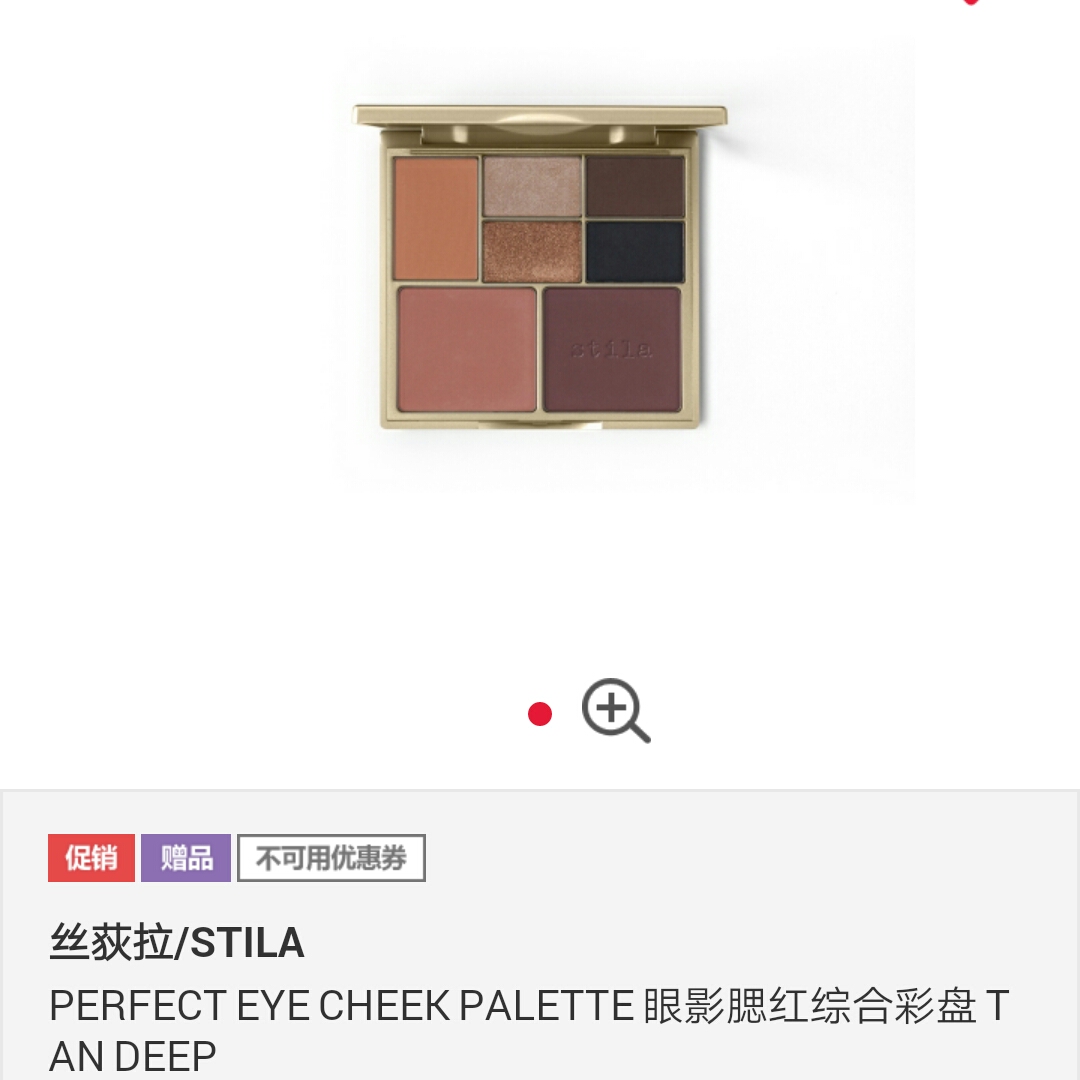
Task: Select the red image page indicator dot
Action: tap(540, 714)
